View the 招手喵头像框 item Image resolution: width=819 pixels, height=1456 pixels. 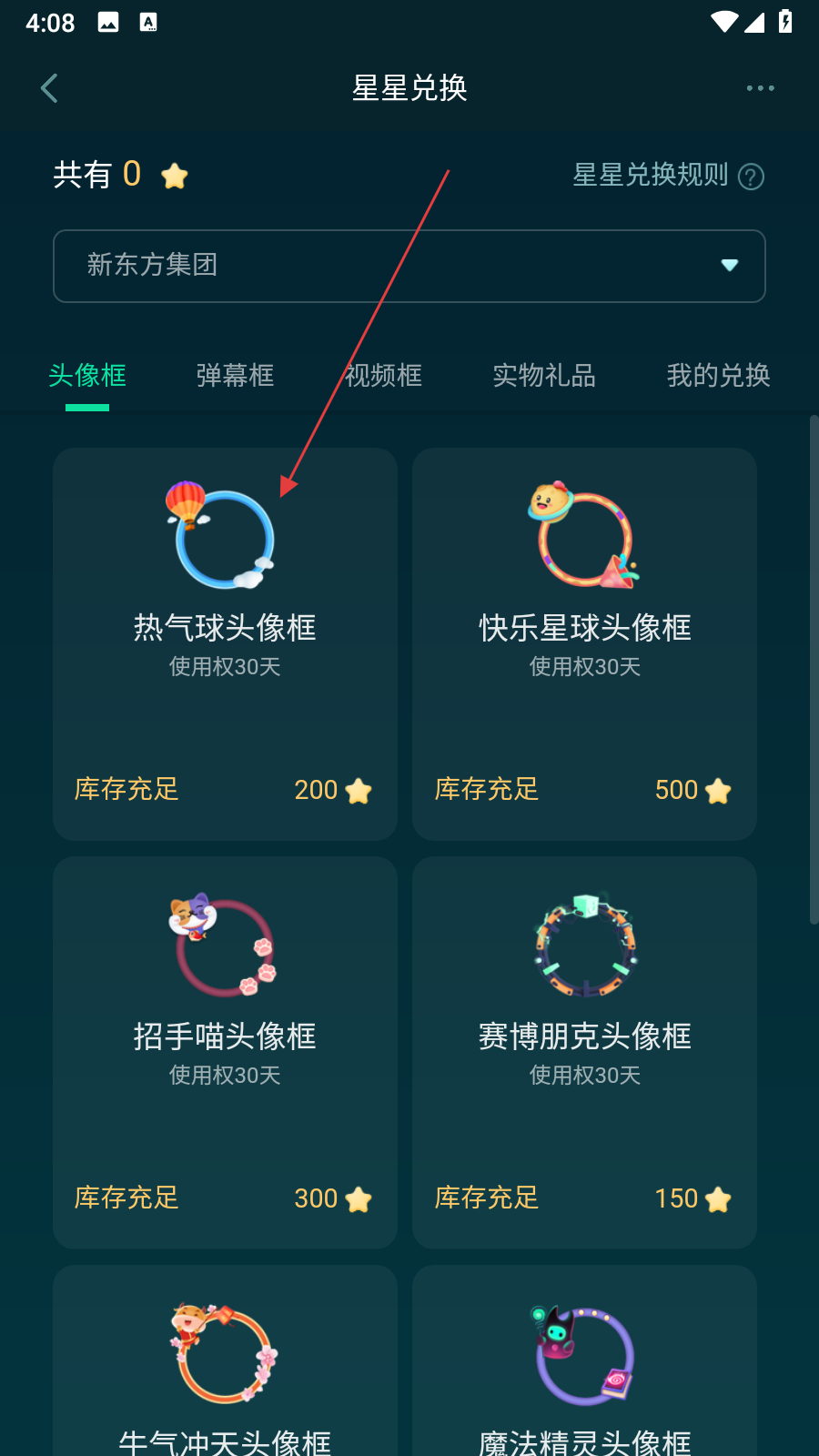[x=225, y=1052]
